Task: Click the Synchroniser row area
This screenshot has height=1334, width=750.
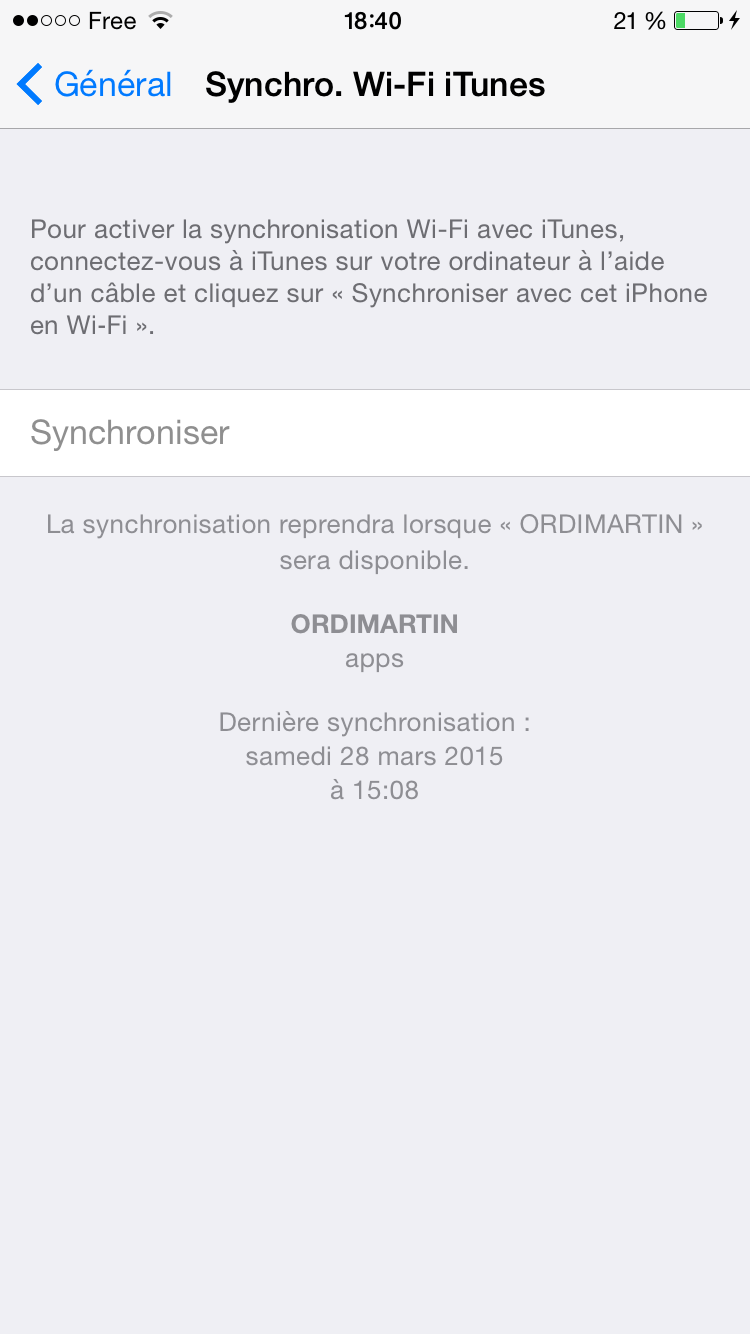Action: [374, 432]
